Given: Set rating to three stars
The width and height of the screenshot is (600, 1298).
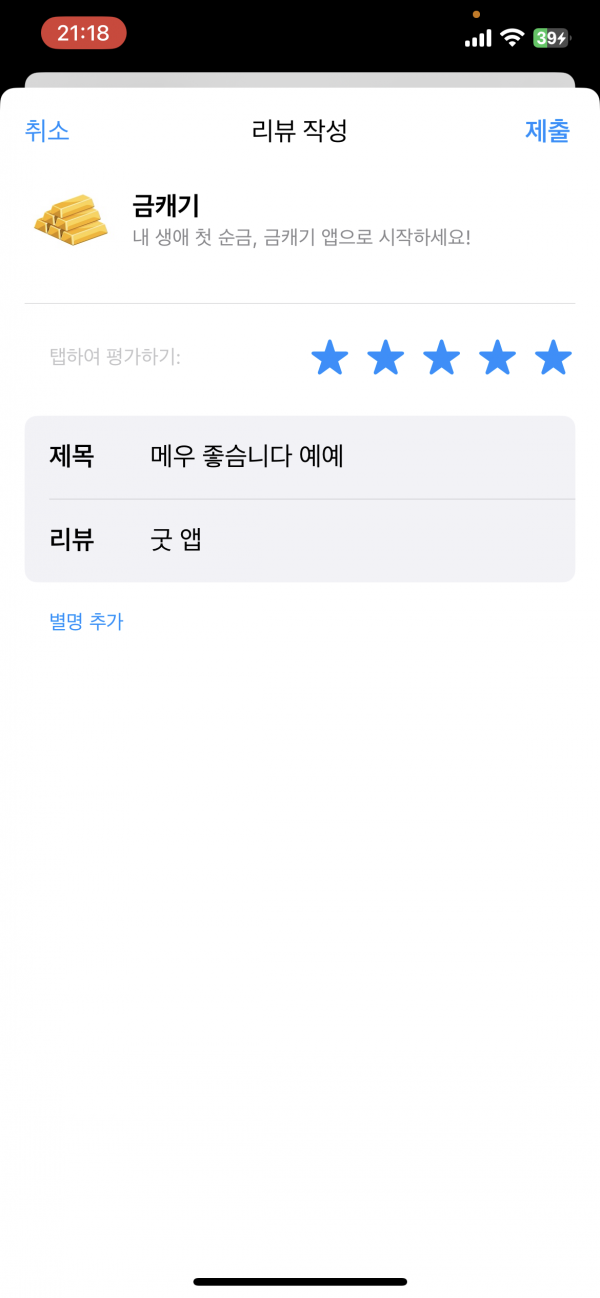Looking at the screenshot, I should point(442,357).
